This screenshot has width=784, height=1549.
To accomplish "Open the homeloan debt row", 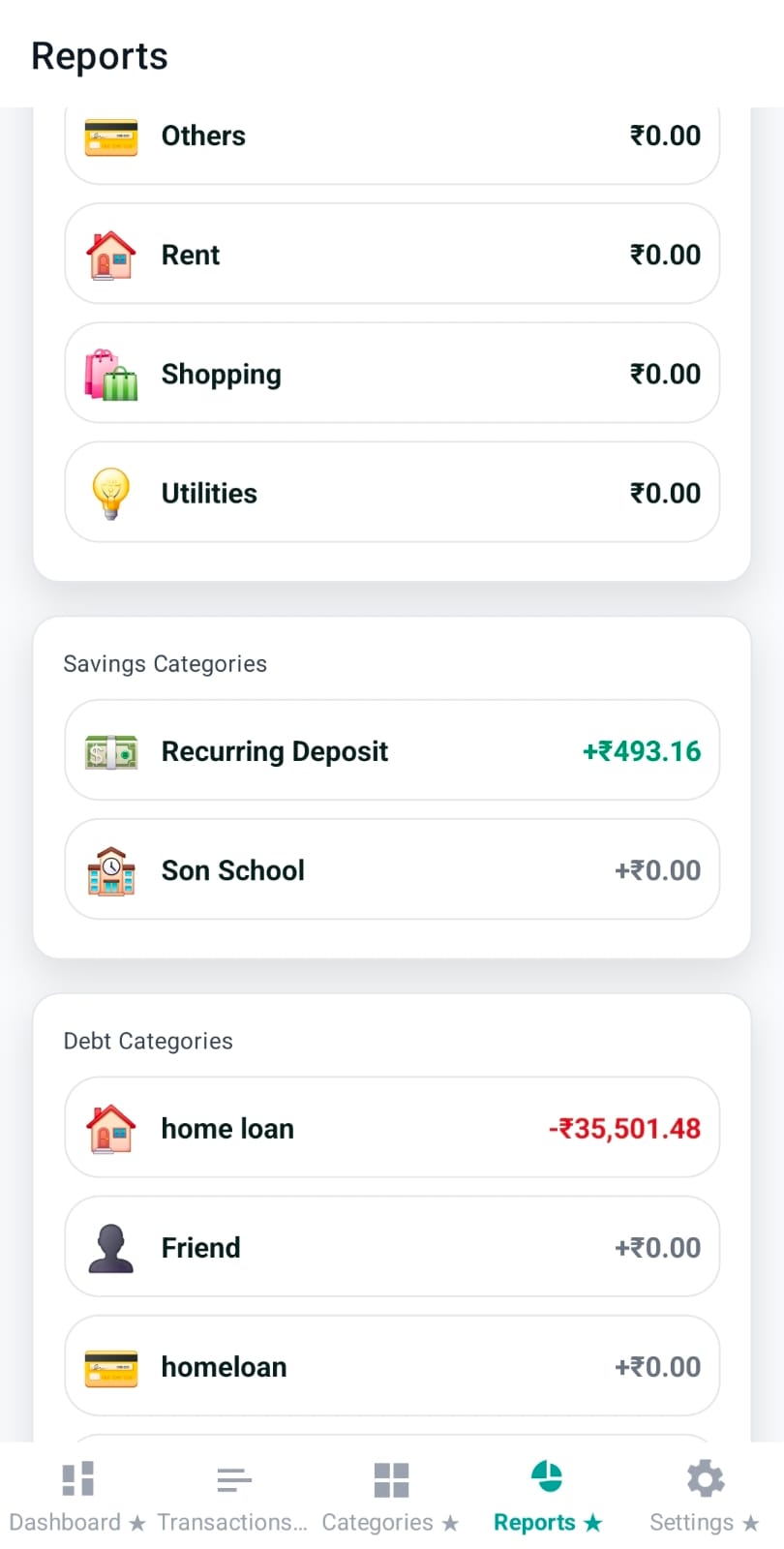I will pos(391,1366).
